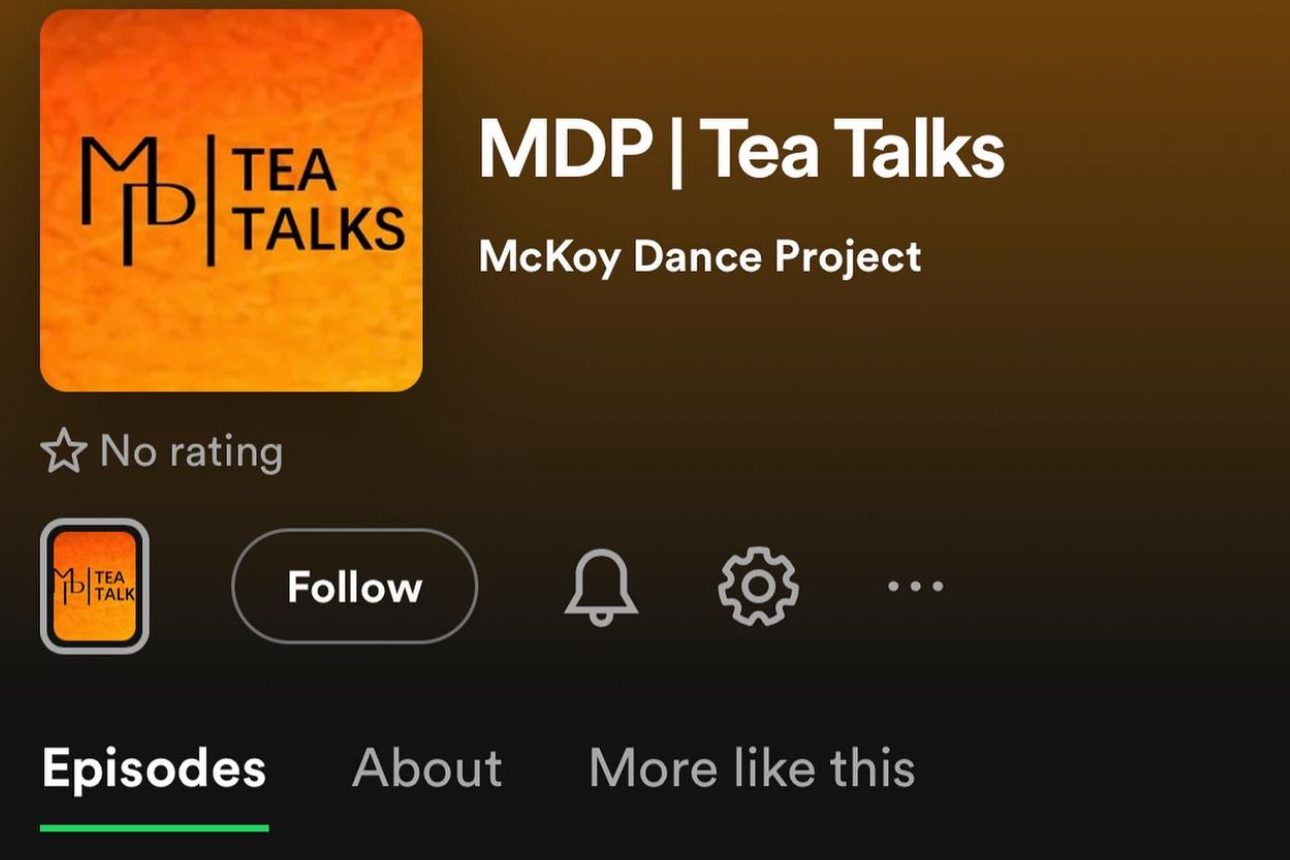Screen dimensions: 1290x860
Task: Switch to the About tab
Action: [x=427, y=768]
